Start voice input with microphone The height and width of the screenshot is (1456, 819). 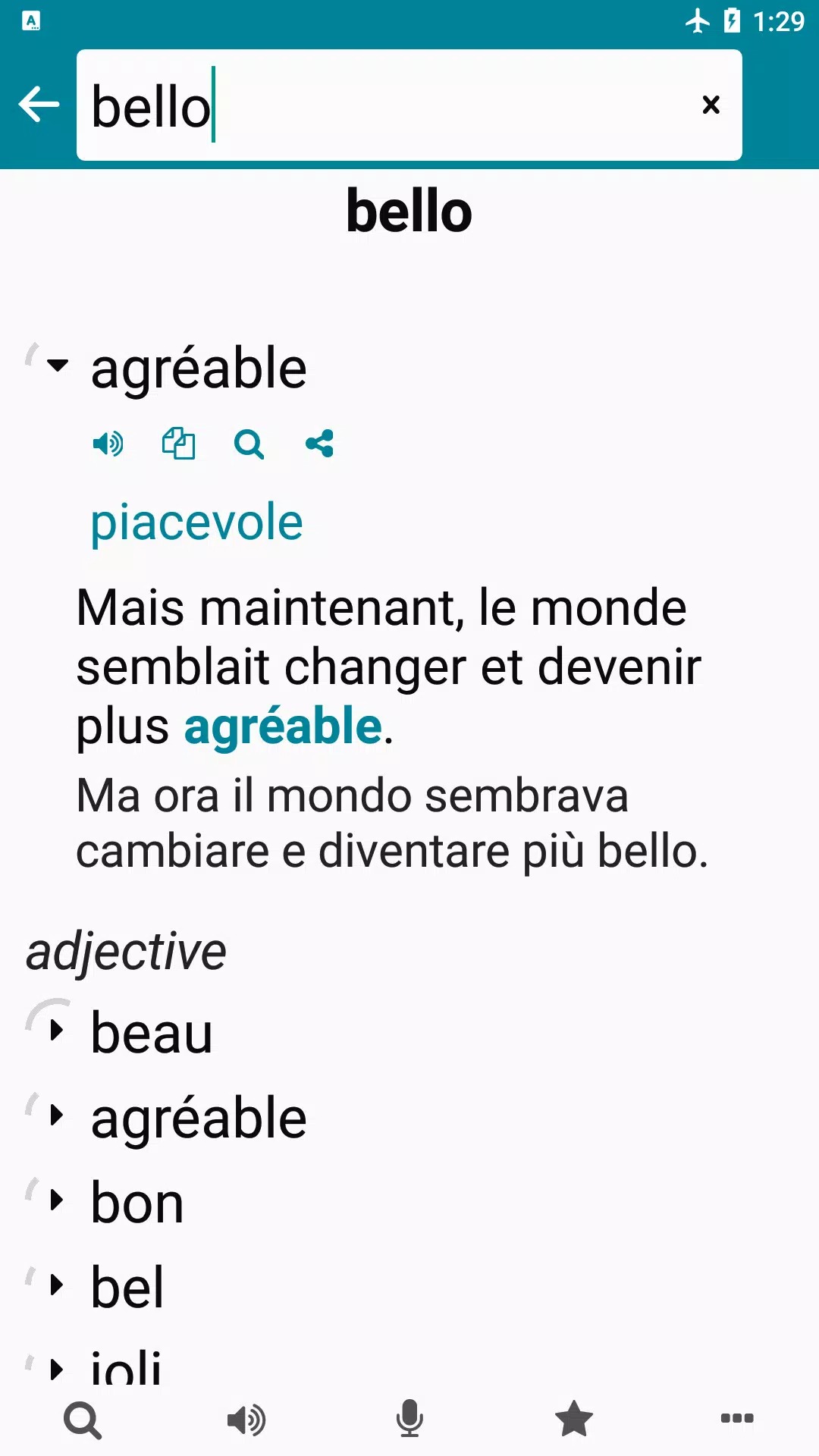point(409,1420)
